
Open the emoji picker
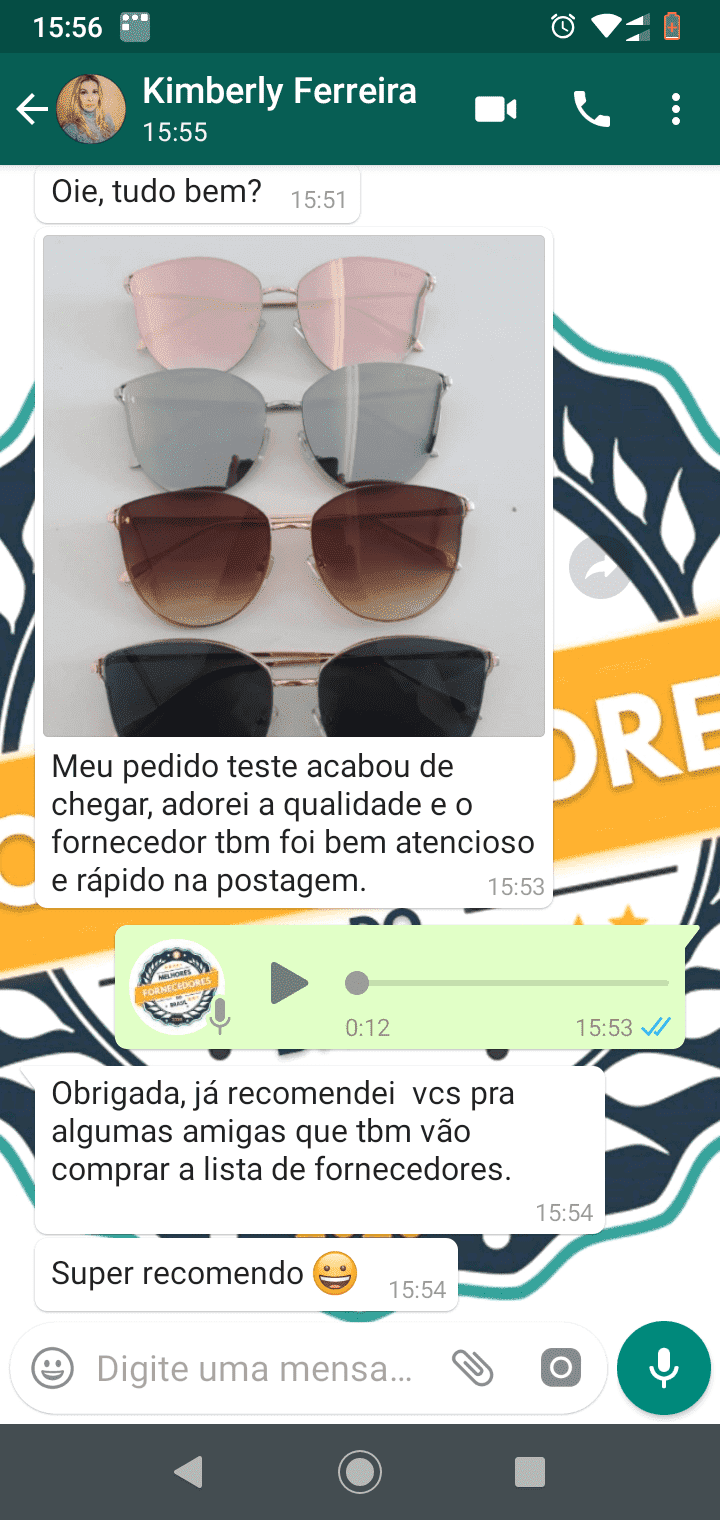[52, 1368]
